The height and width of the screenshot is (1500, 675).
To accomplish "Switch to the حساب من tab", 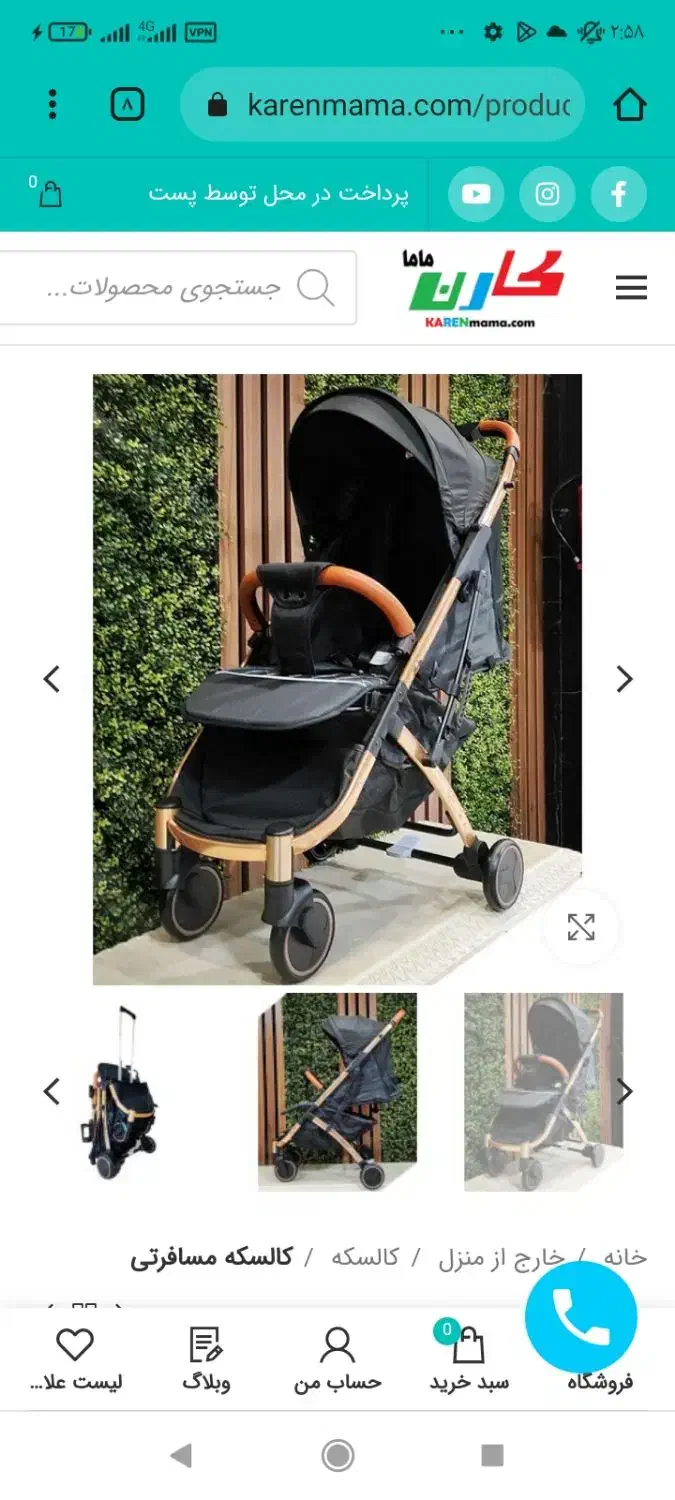I will (x=337, y=1360).
